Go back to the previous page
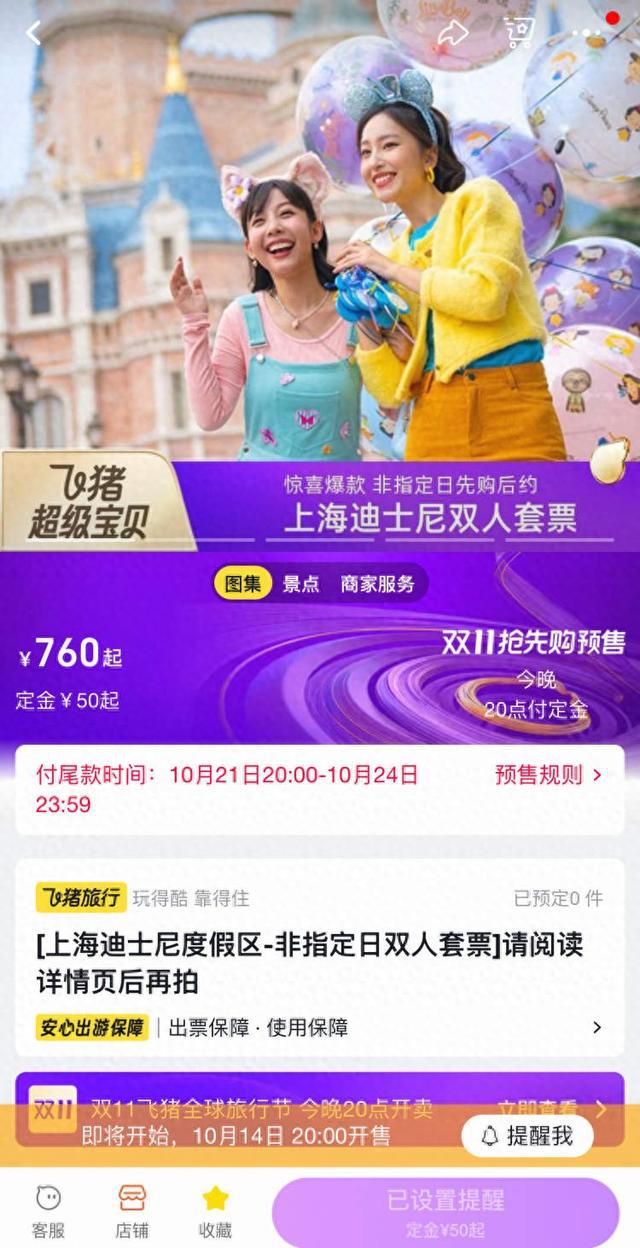 [x=33, y=33]
